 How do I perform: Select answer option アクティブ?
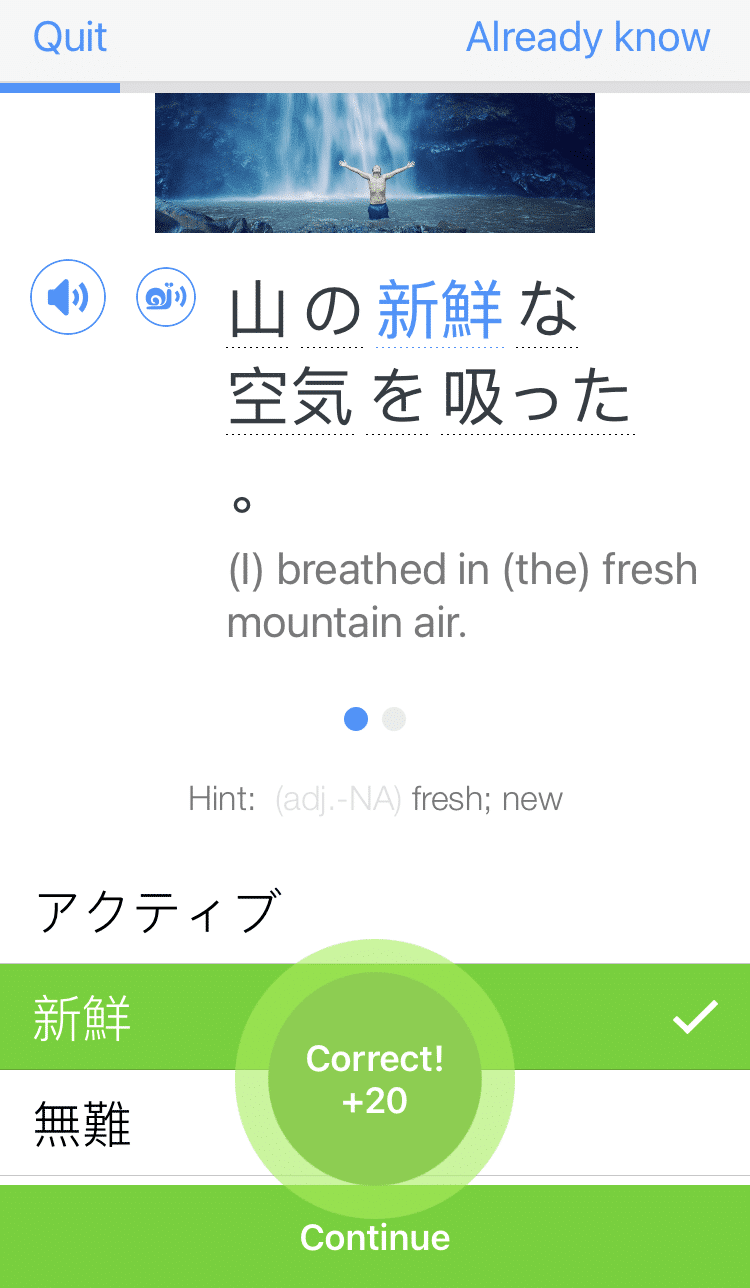157,912
